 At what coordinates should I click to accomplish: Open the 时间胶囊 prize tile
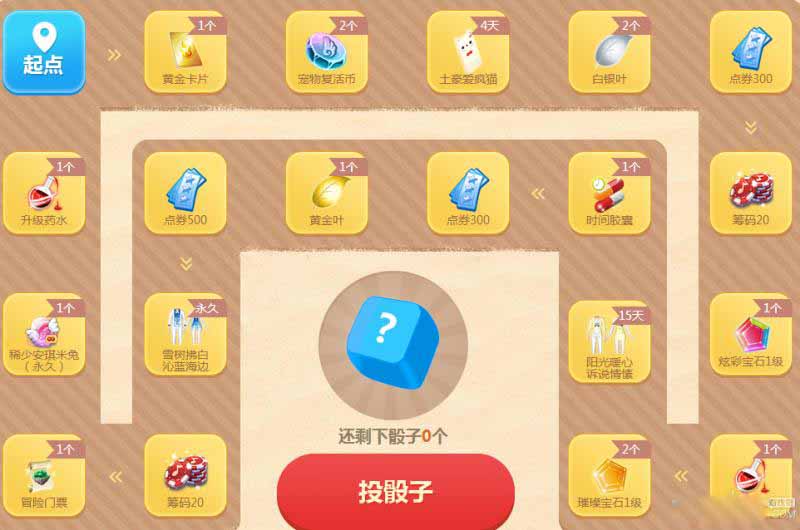609,193
